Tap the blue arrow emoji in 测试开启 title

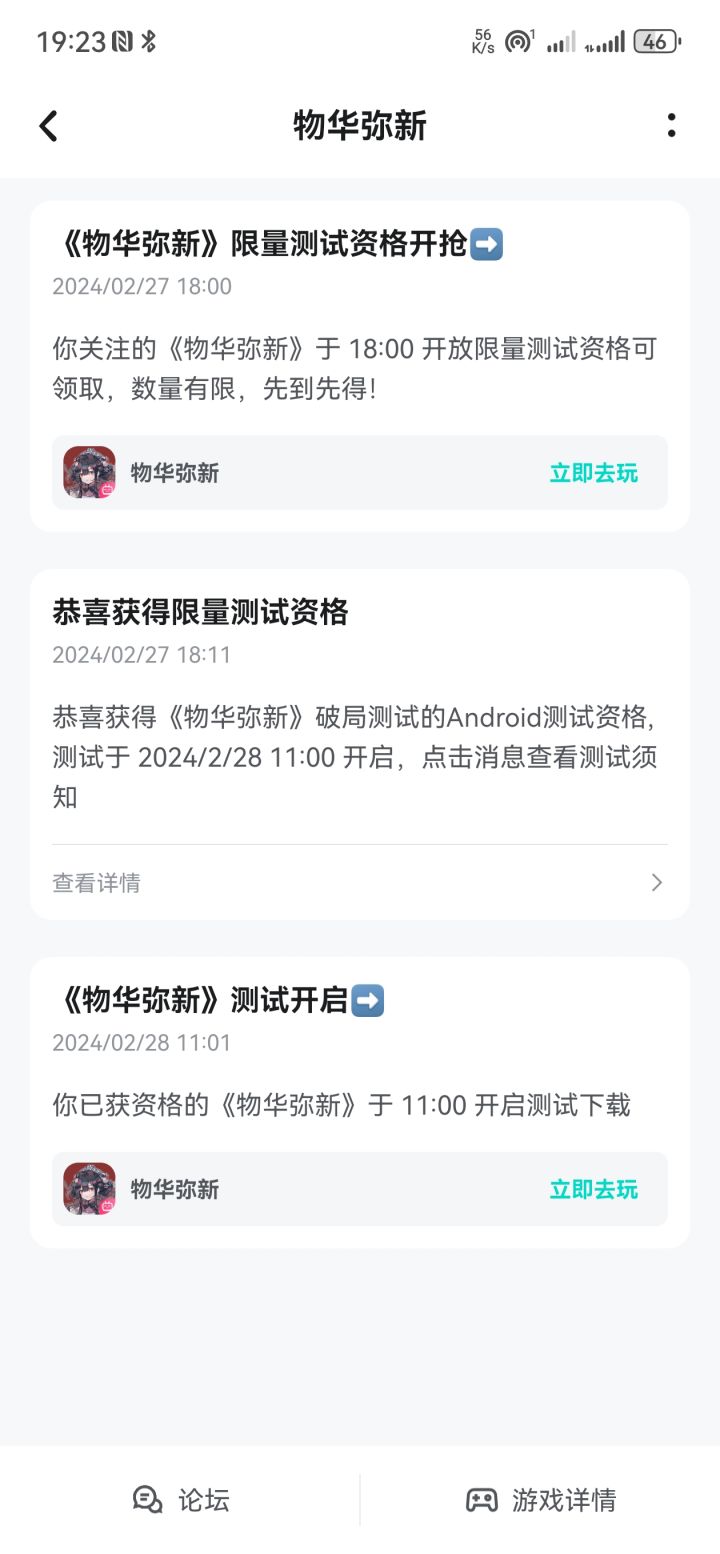pos(368,999)
